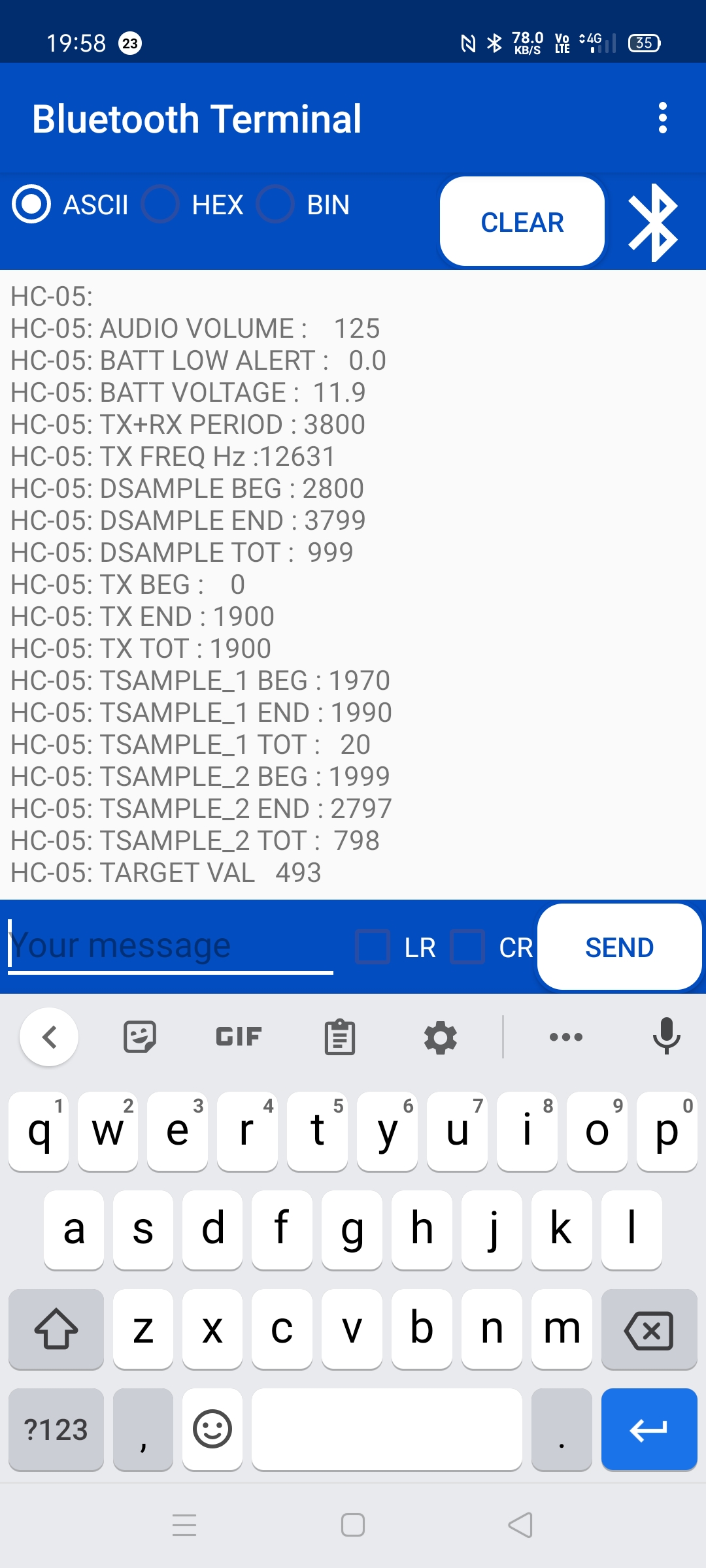Viewport: 706px width, 1568px height.
Task: Open keyboard settings gear
Action: pyautogui.click(x=441, y=1037)
